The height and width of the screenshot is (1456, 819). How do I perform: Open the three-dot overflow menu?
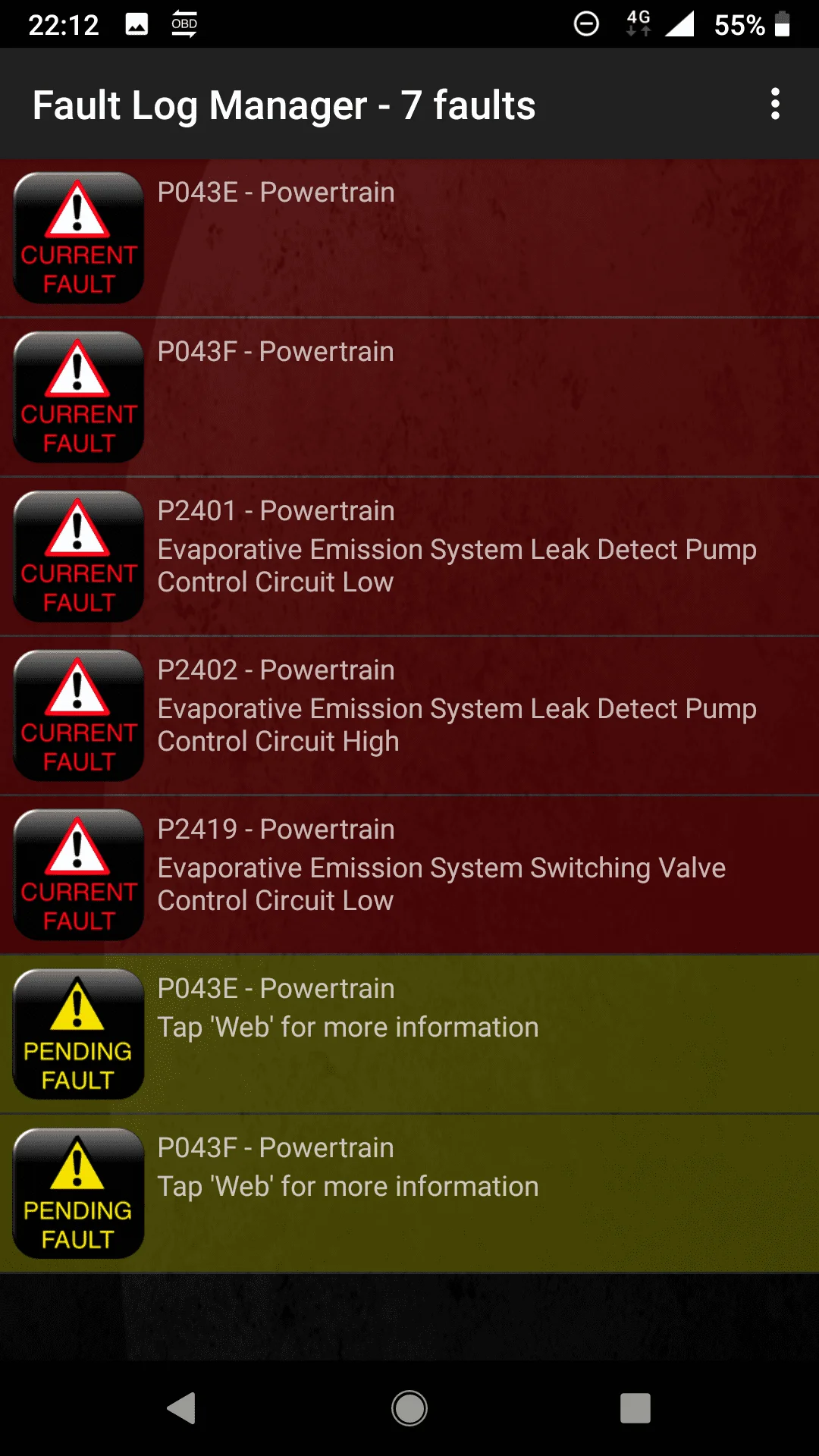[x=774, y=104]
